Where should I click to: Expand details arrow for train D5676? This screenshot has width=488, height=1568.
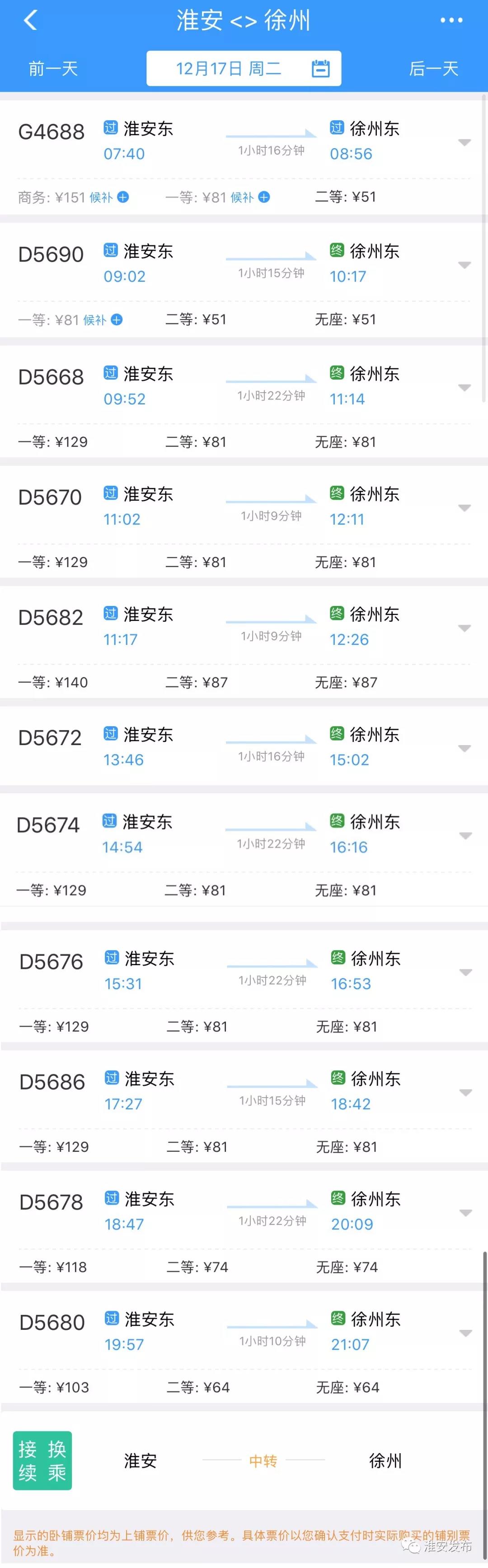(x=465, y=972)
